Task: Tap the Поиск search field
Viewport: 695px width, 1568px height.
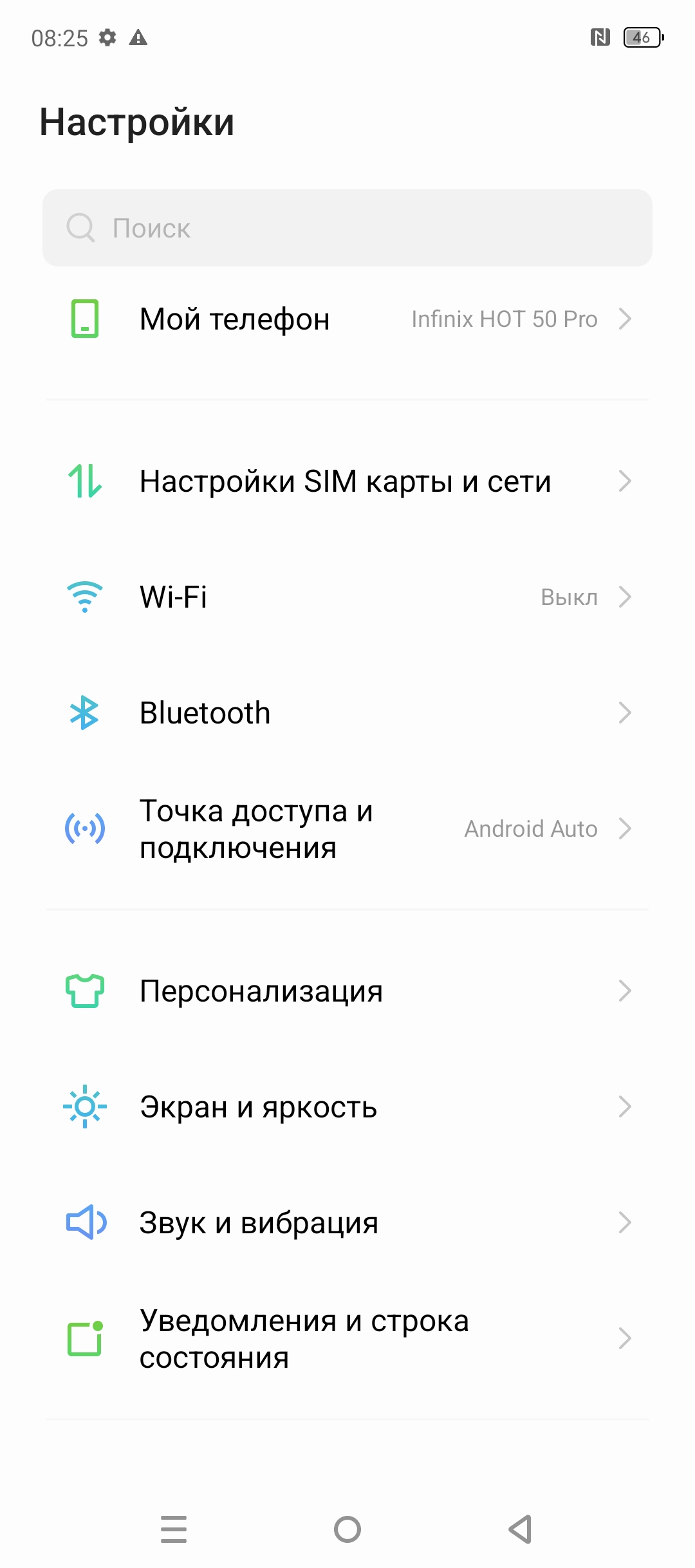Action: 347,228
